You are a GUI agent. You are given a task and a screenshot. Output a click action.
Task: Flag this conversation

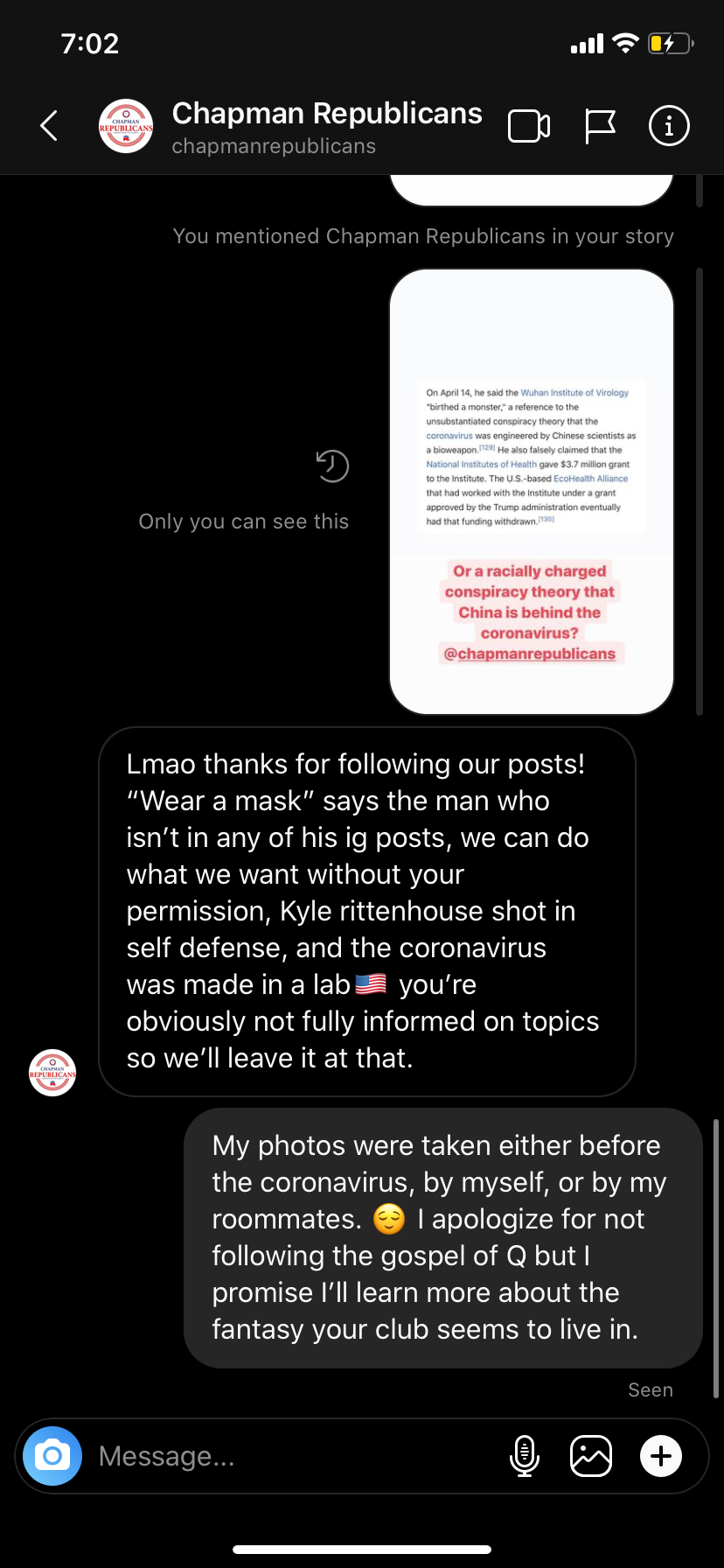coord(600,126)
